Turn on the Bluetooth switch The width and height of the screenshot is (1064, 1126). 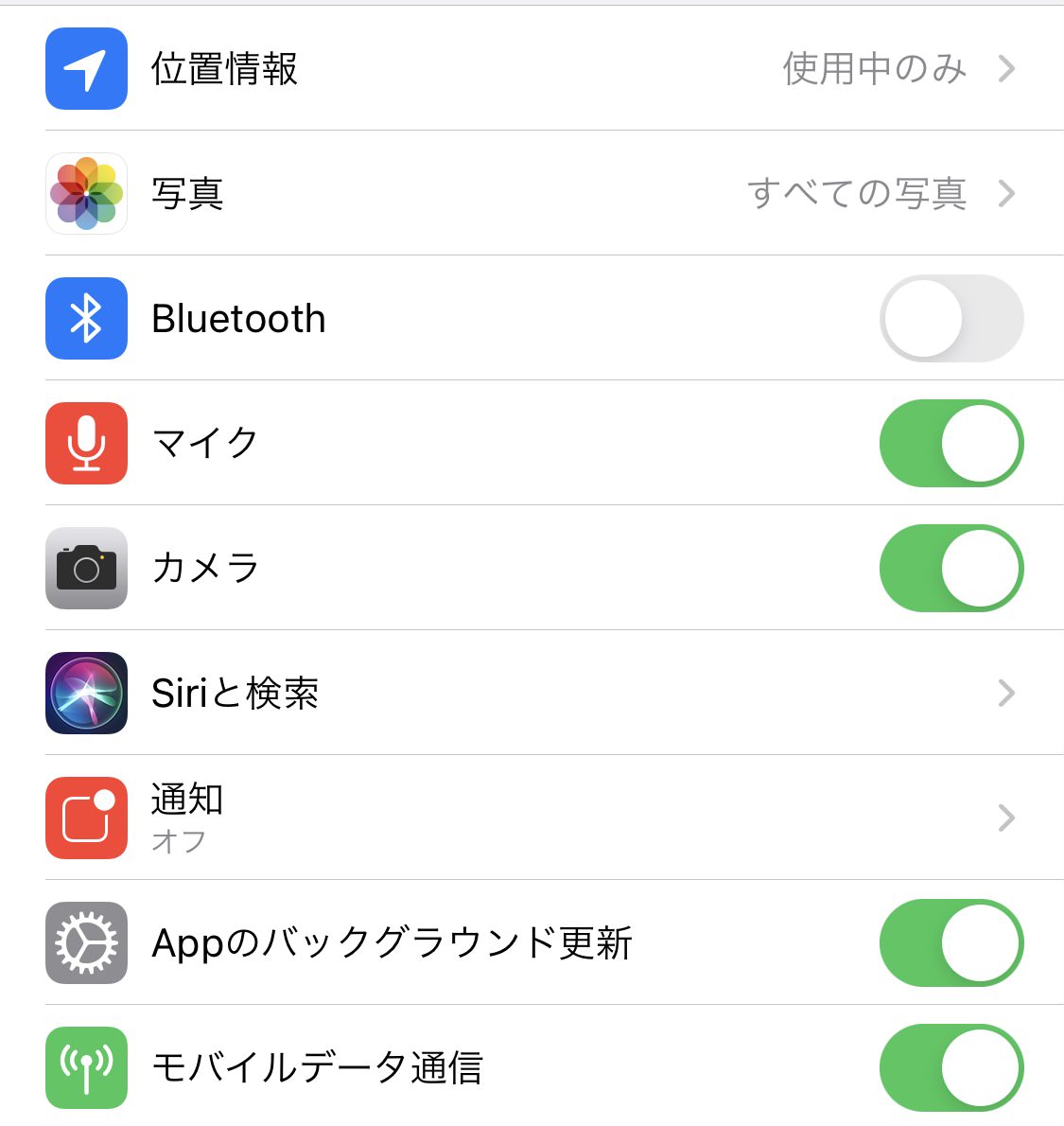pos(951,318)
